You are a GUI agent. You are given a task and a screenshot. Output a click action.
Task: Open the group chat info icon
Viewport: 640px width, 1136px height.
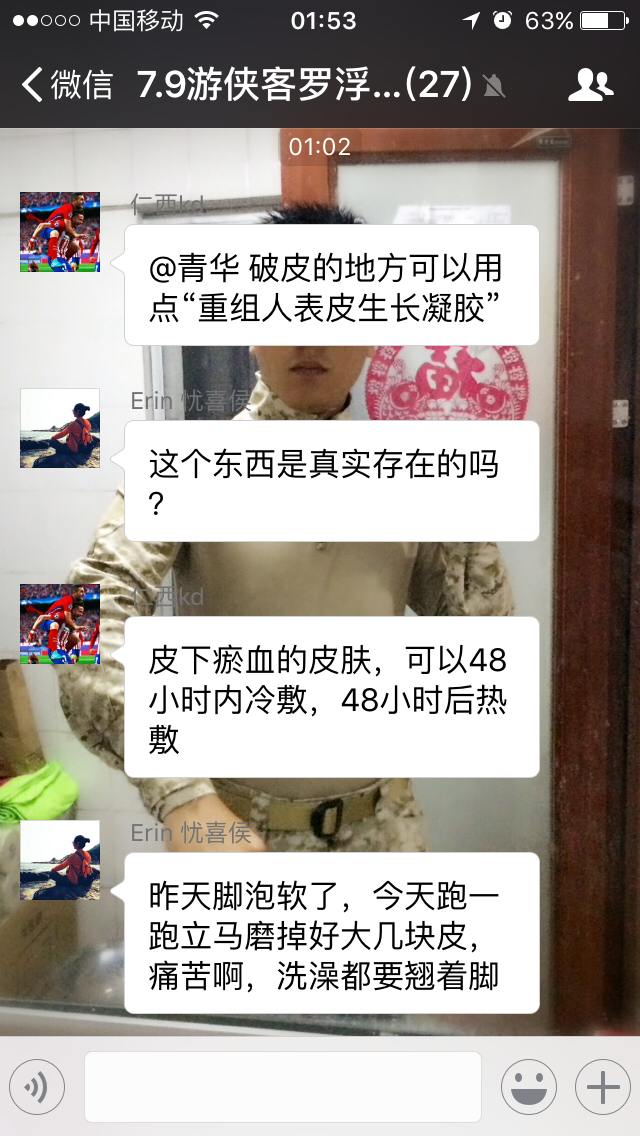(x=590, y=85)
